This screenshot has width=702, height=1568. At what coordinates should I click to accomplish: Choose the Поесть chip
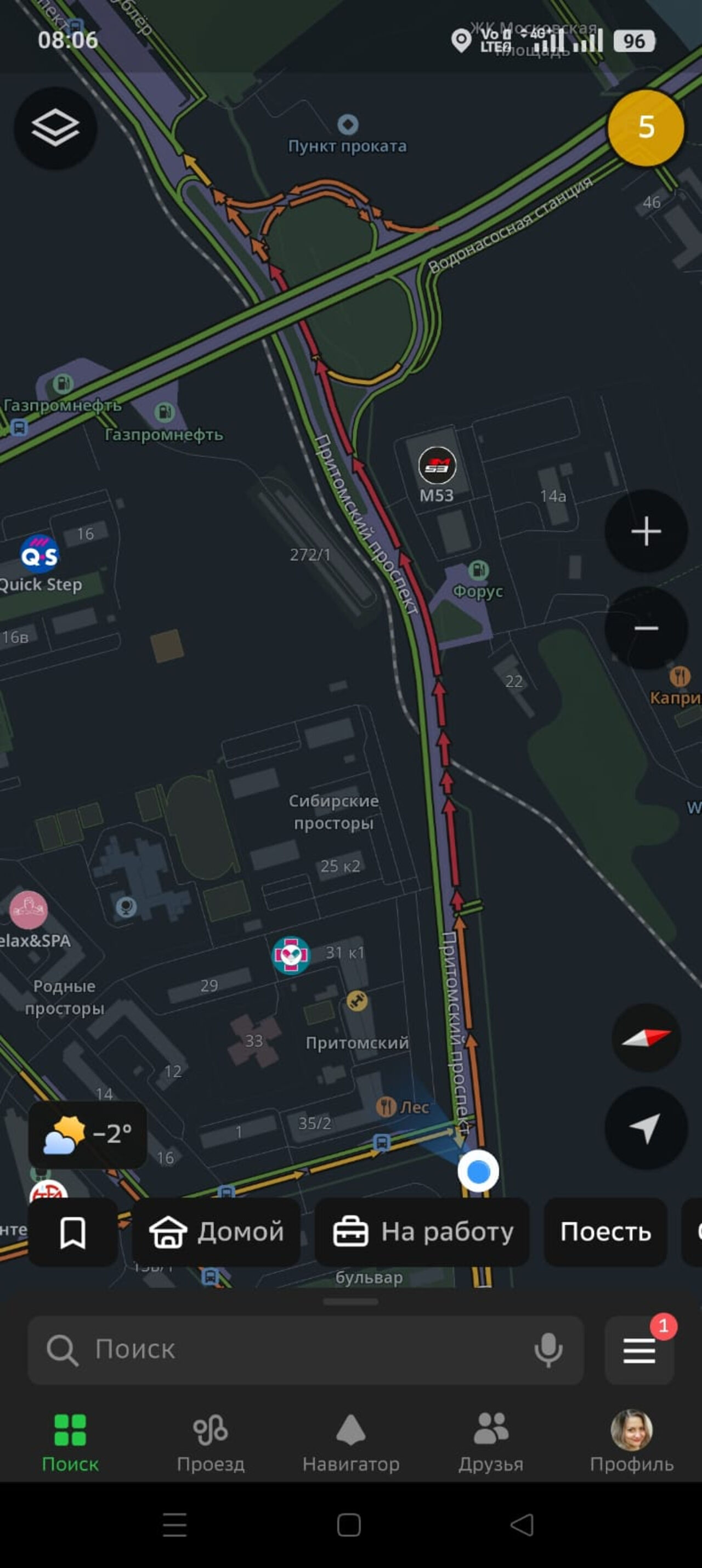(x=605, y=1232)
